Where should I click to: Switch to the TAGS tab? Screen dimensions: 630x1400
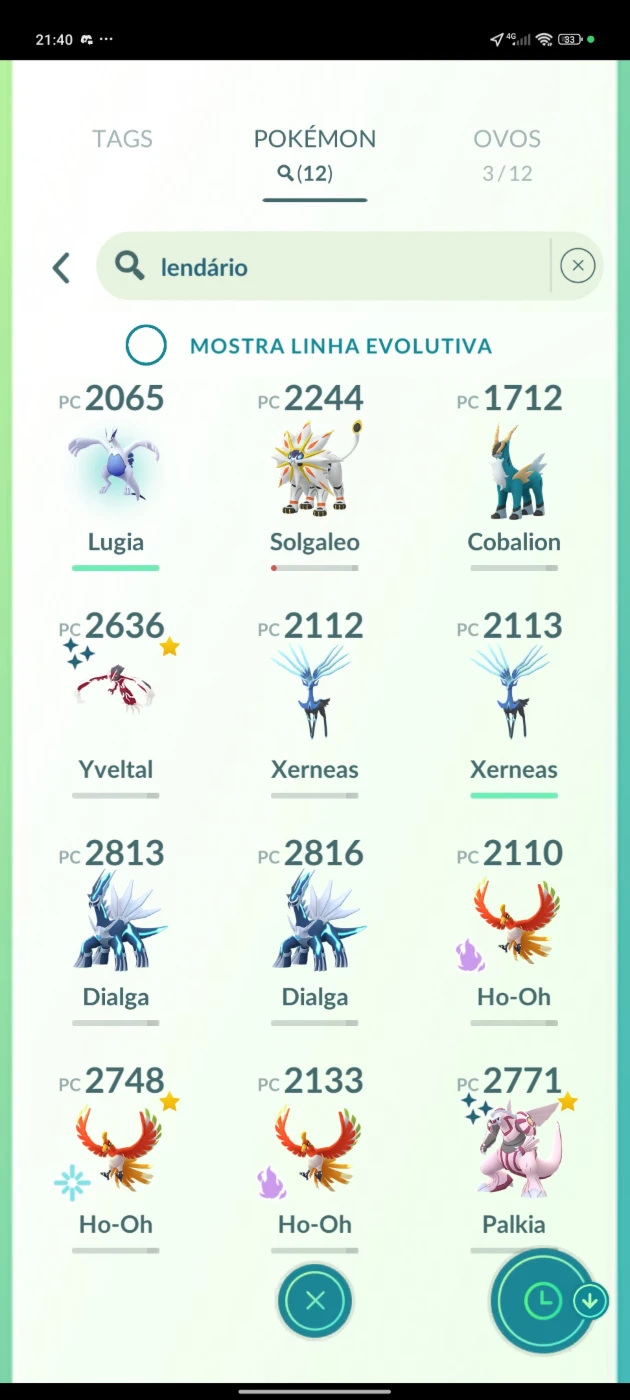click(x=122, y=139)
